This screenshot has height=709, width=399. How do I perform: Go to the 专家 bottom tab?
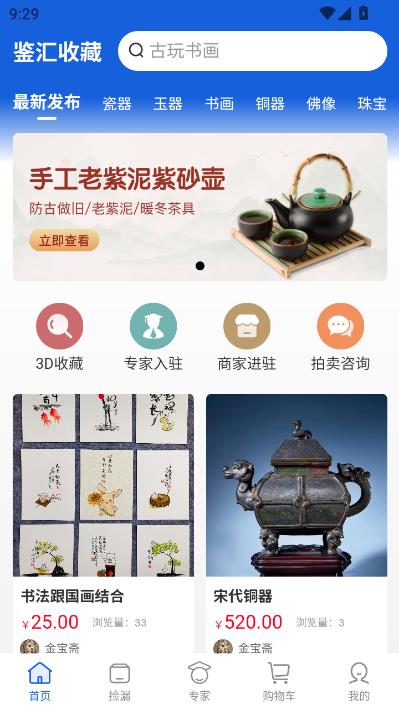(x=199, y=681)
